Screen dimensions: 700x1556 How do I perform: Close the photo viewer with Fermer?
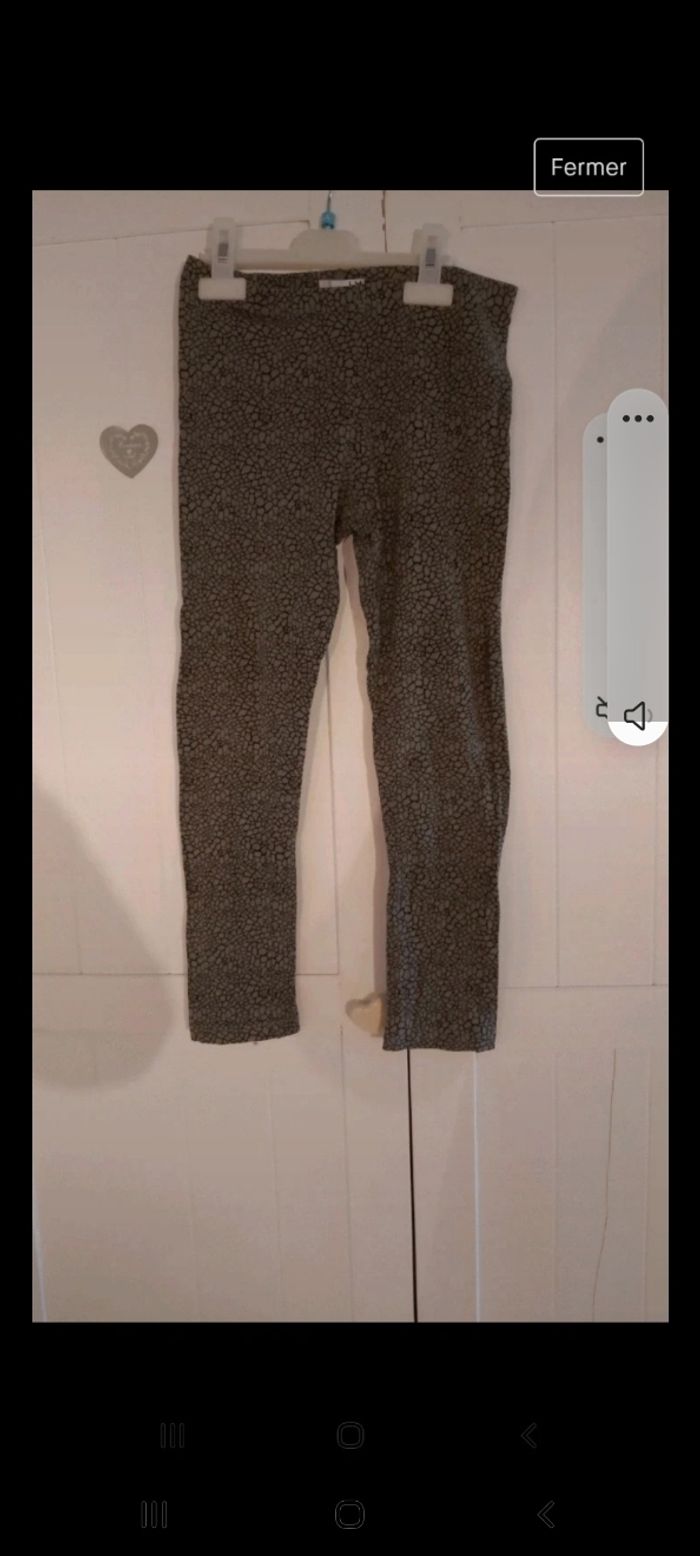pos(588,167)
